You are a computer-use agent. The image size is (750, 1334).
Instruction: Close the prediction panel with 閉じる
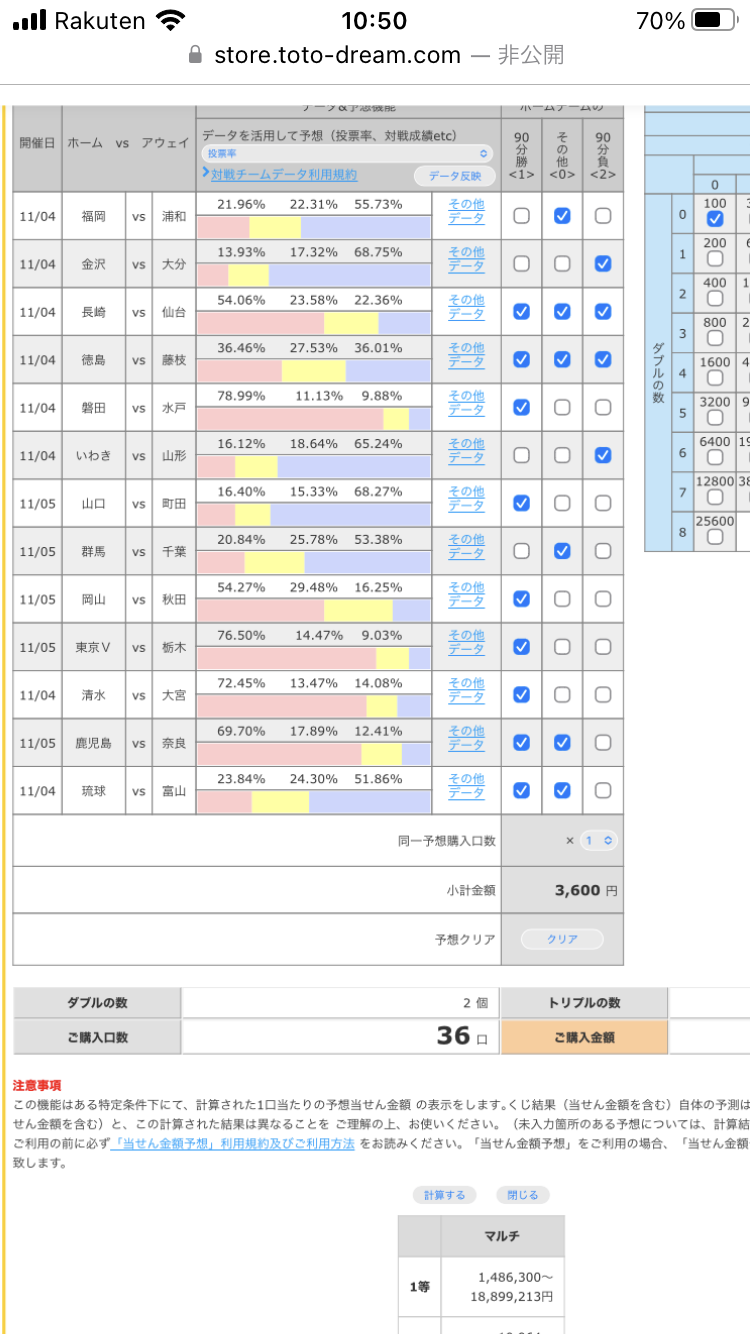point(522,1195)
